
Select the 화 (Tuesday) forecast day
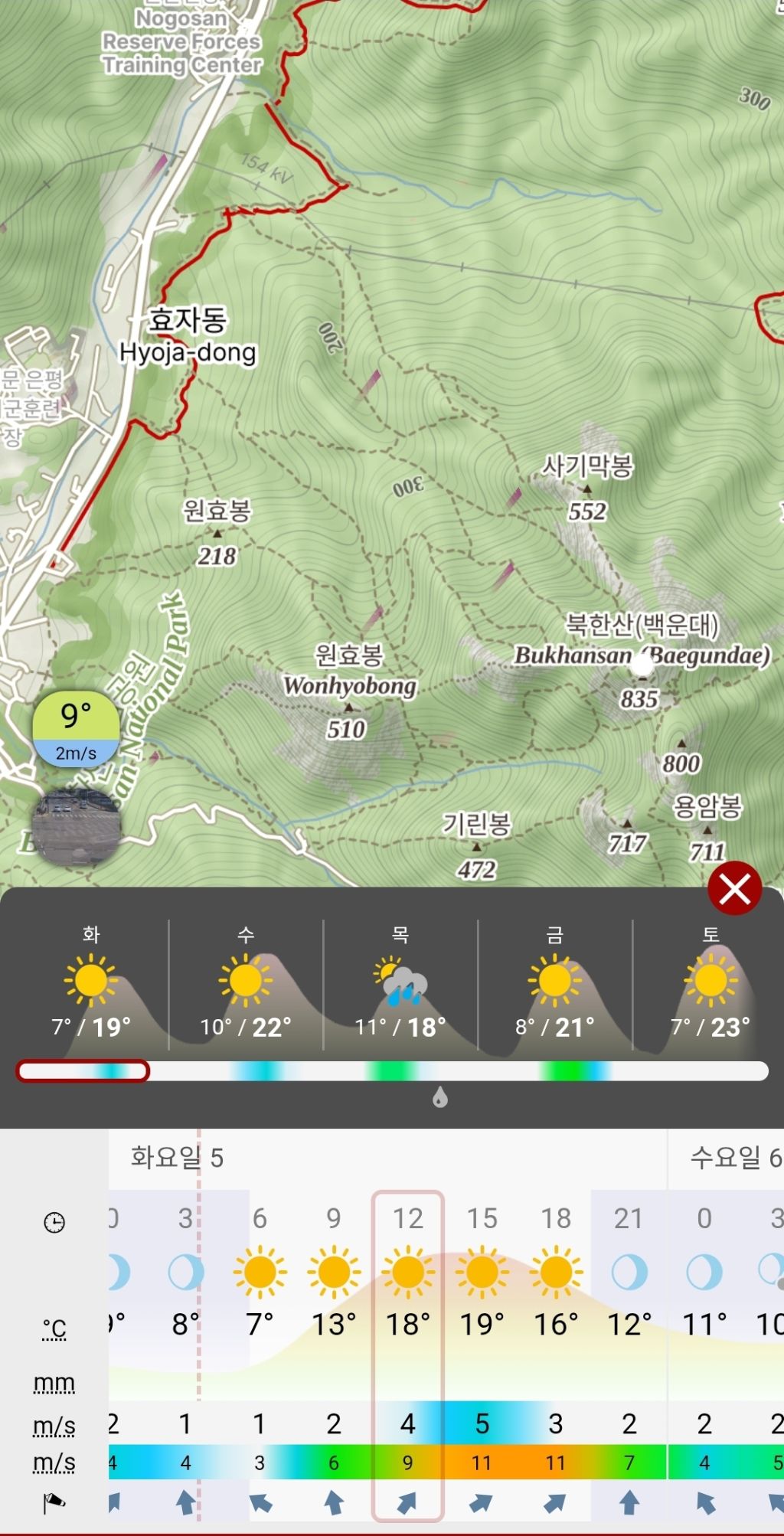[91, 984]
